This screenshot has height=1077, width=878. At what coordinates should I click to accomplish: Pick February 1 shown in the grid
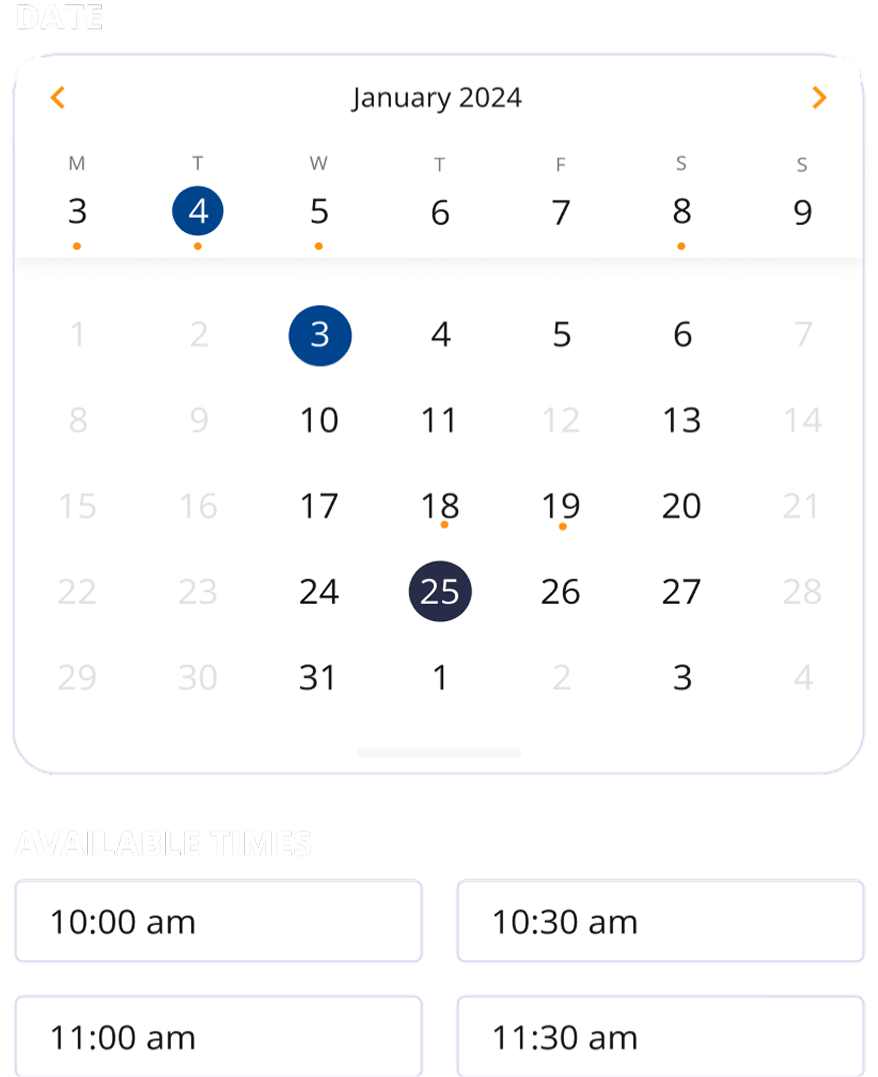[x=440, y=677]
